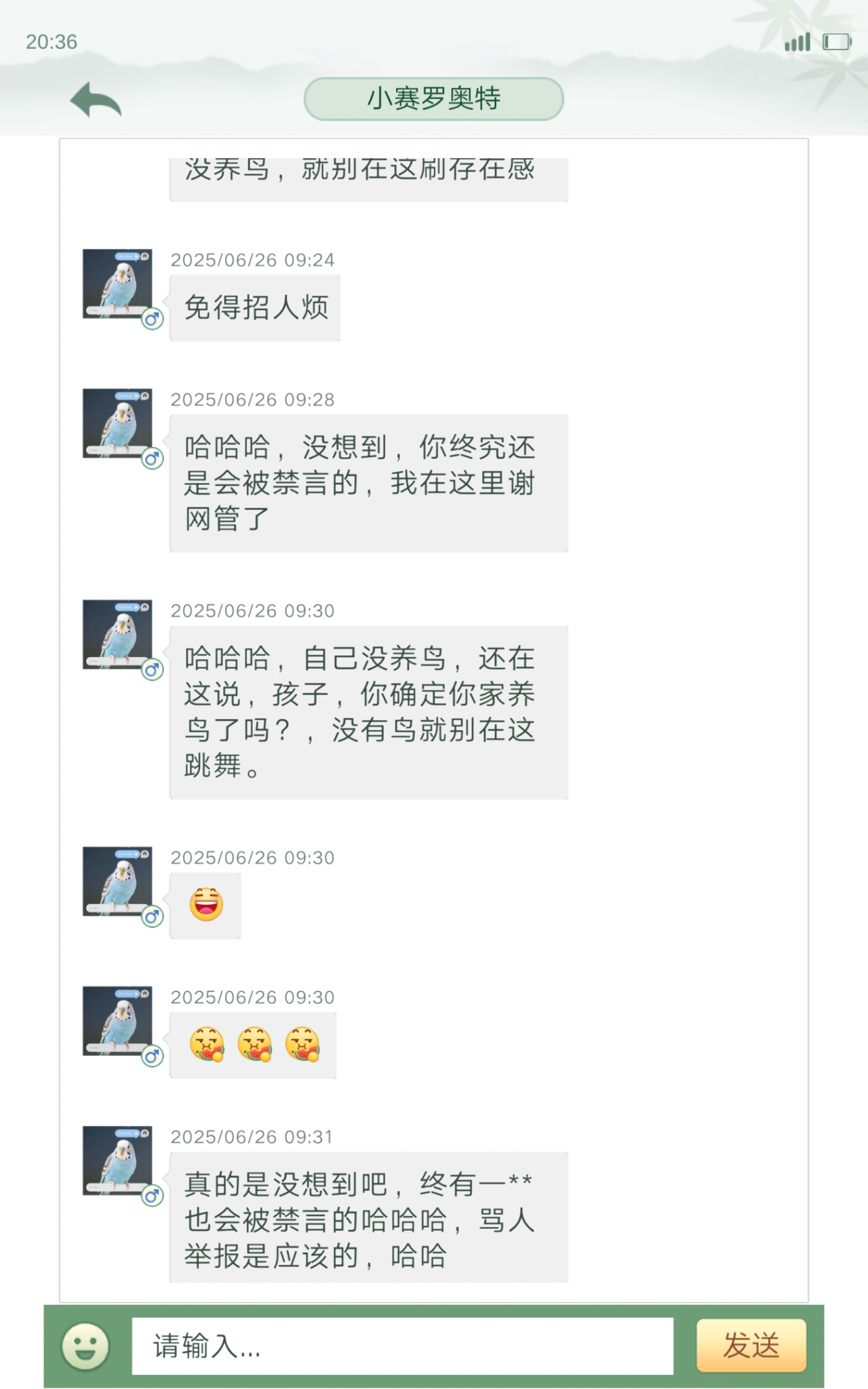Open sender avatar beside 免得招人烦

[117, 283]
